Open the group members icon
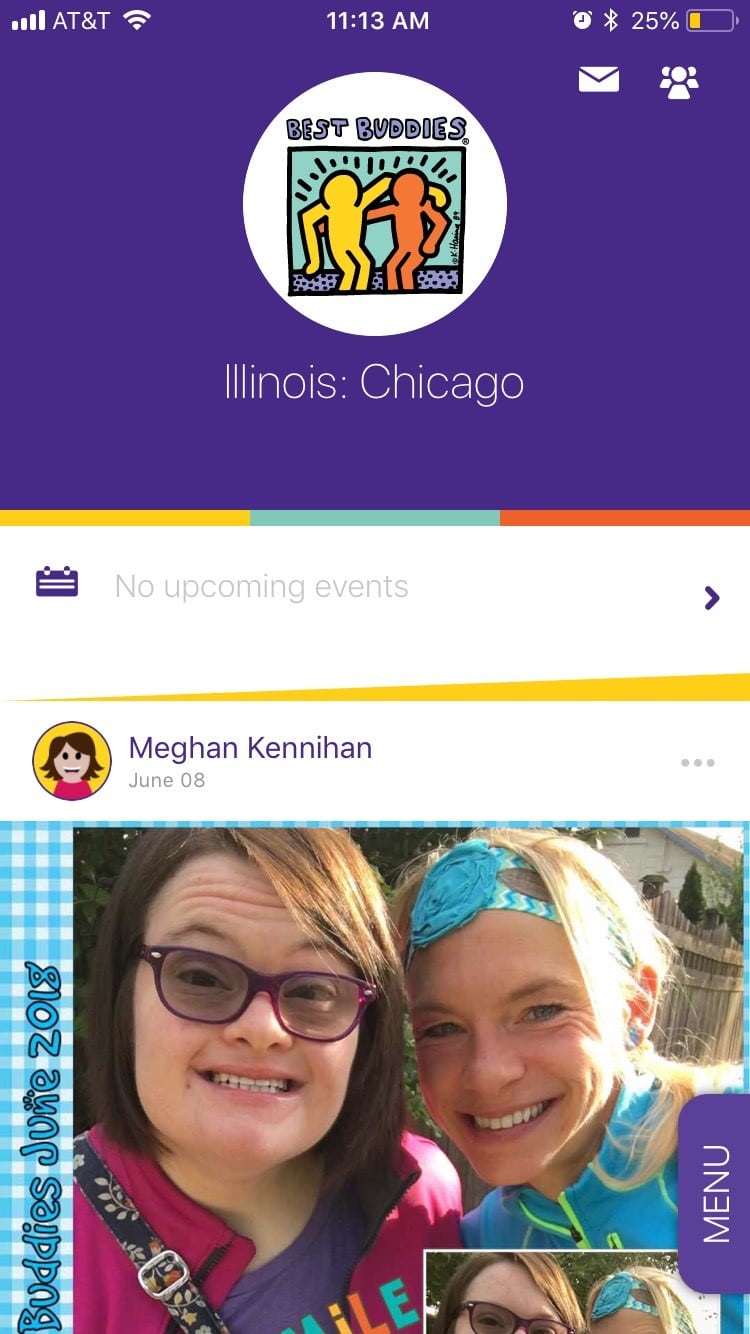 coord(679,81)
